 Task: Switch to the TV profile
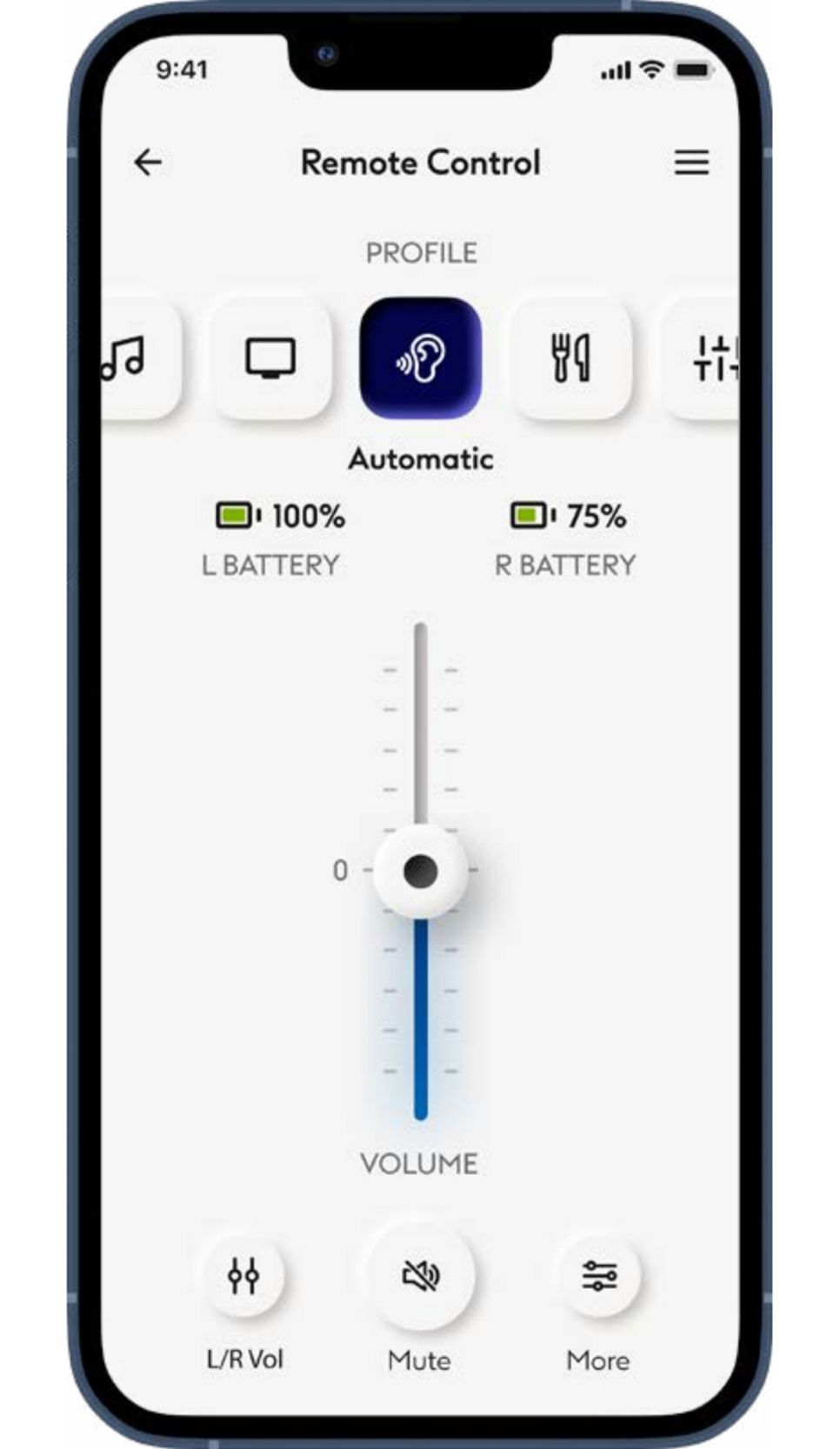point(270,357)
